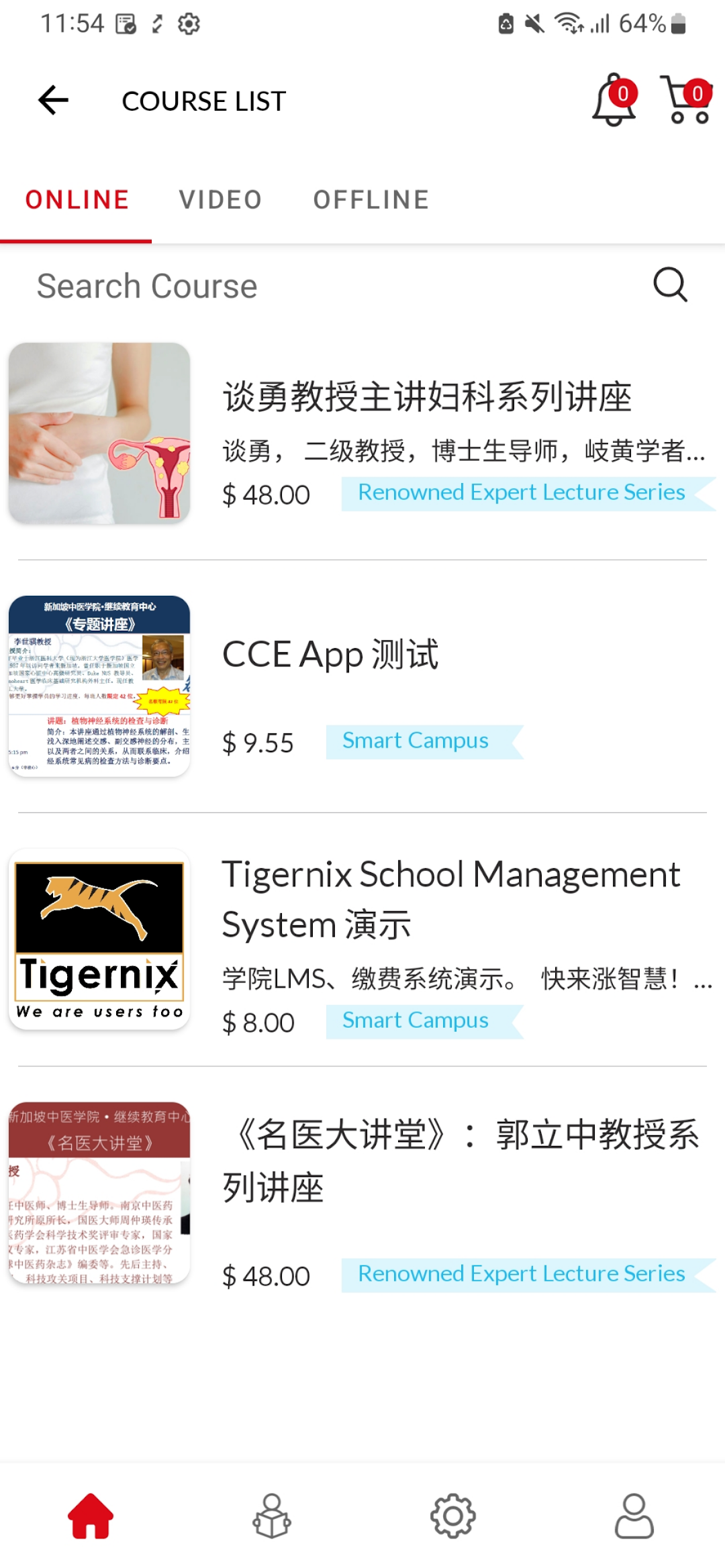Go to the home tab

click(x=91, y=1516)
